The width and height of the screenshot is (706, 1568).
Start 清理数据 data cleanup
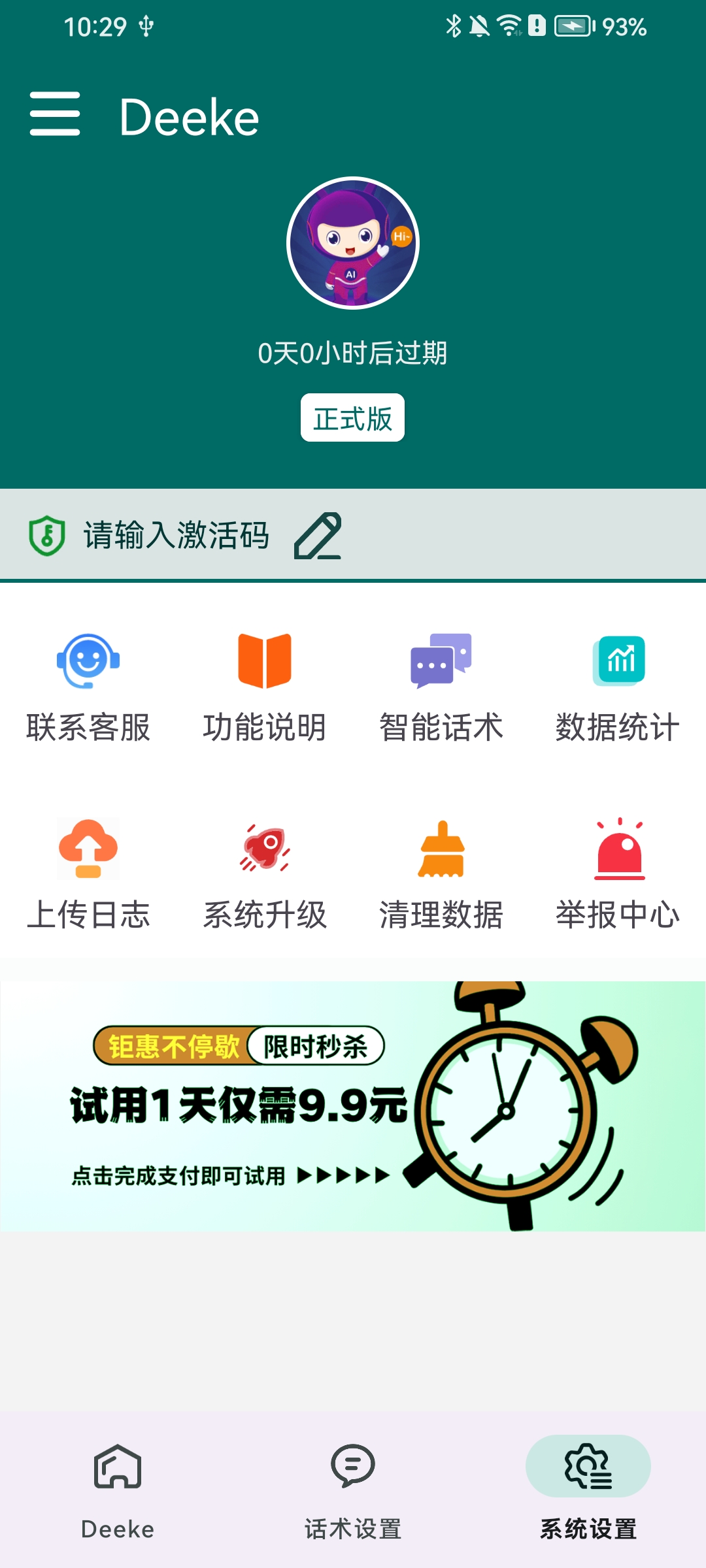click(x=440, y=875)
